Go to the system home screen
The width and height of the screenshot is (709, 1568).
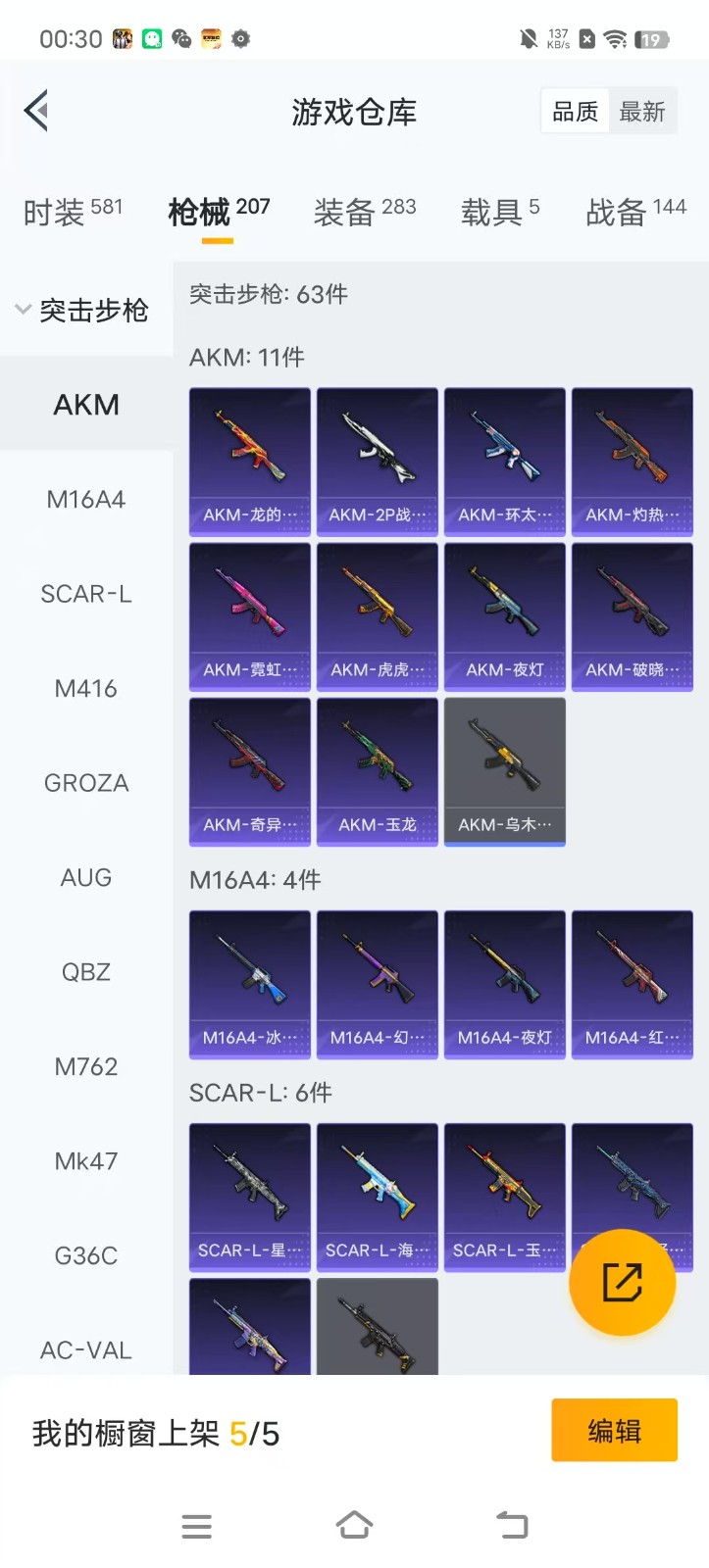click(x=354, y=1525)
